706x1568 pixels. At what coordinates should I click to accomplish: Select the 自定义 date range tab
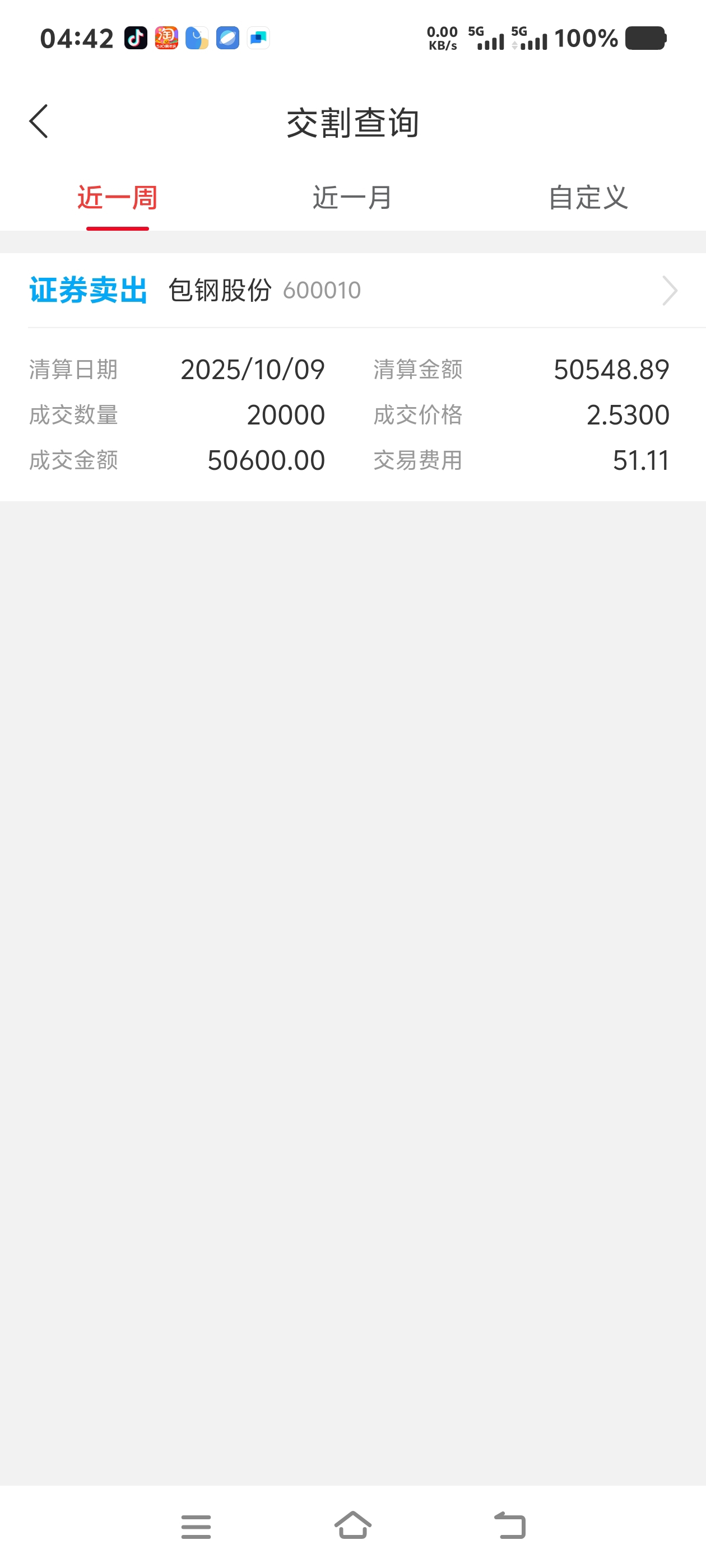[588, 198]
